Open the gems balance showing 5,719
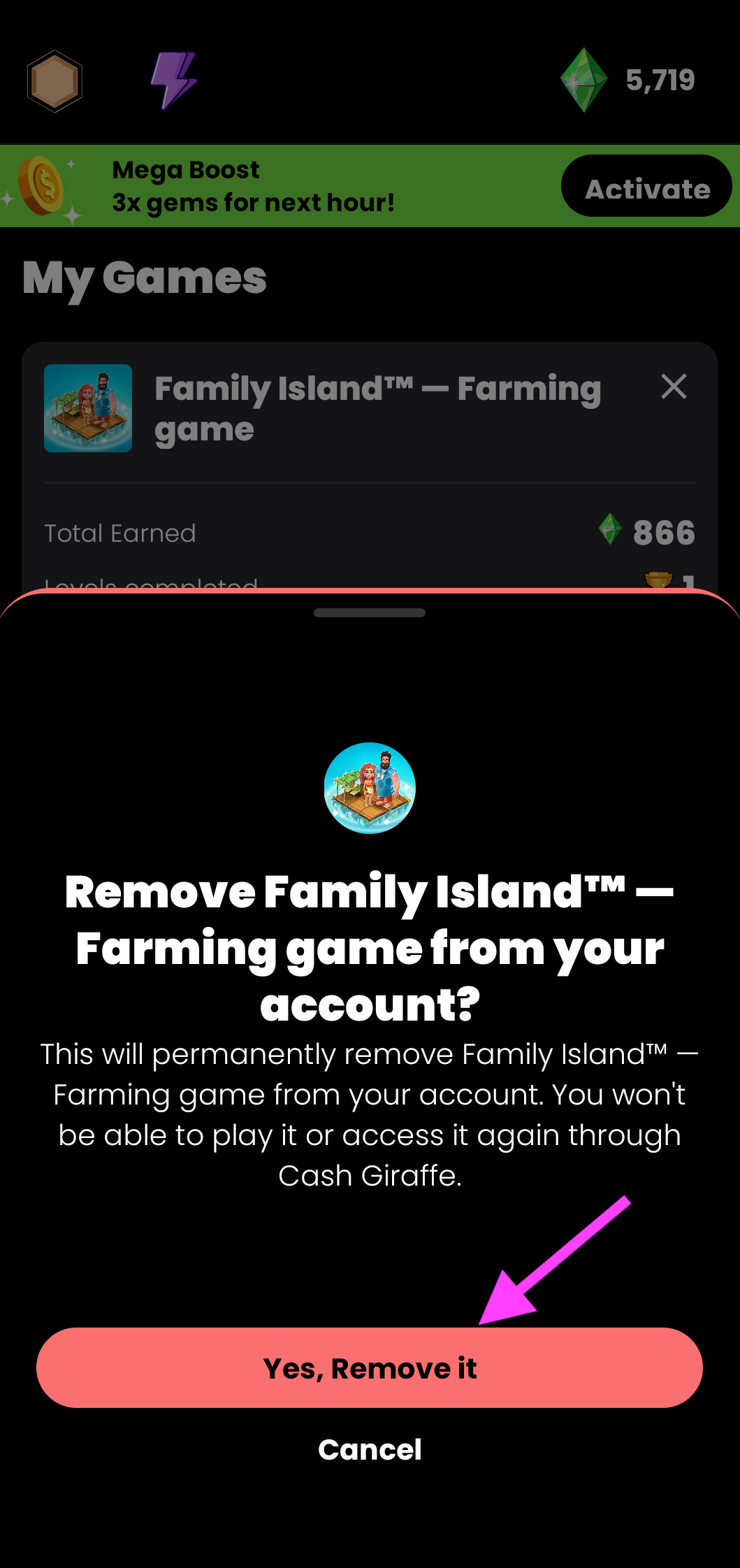 tap(629, 80)
